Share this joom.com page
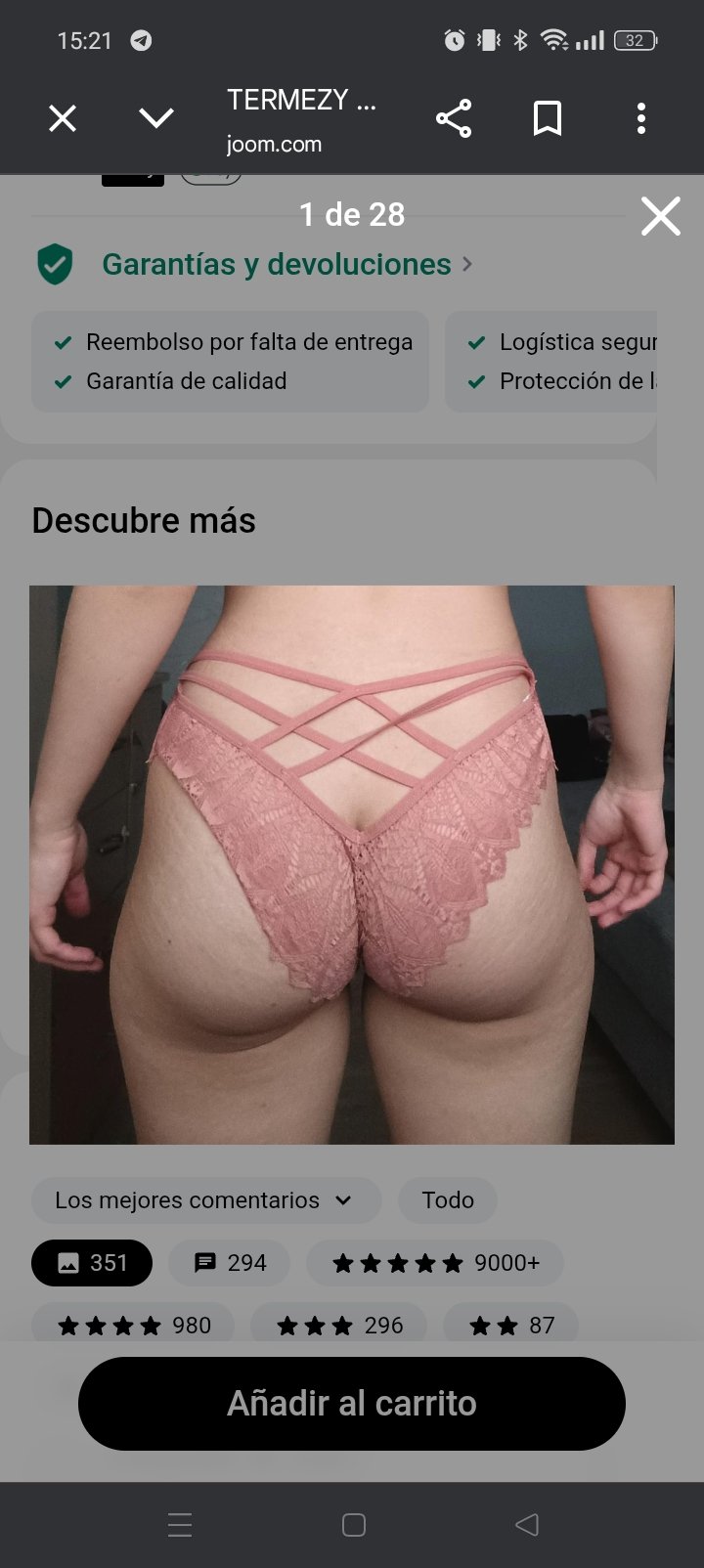Screen dimensions: 704x1568 pos(454,119)
